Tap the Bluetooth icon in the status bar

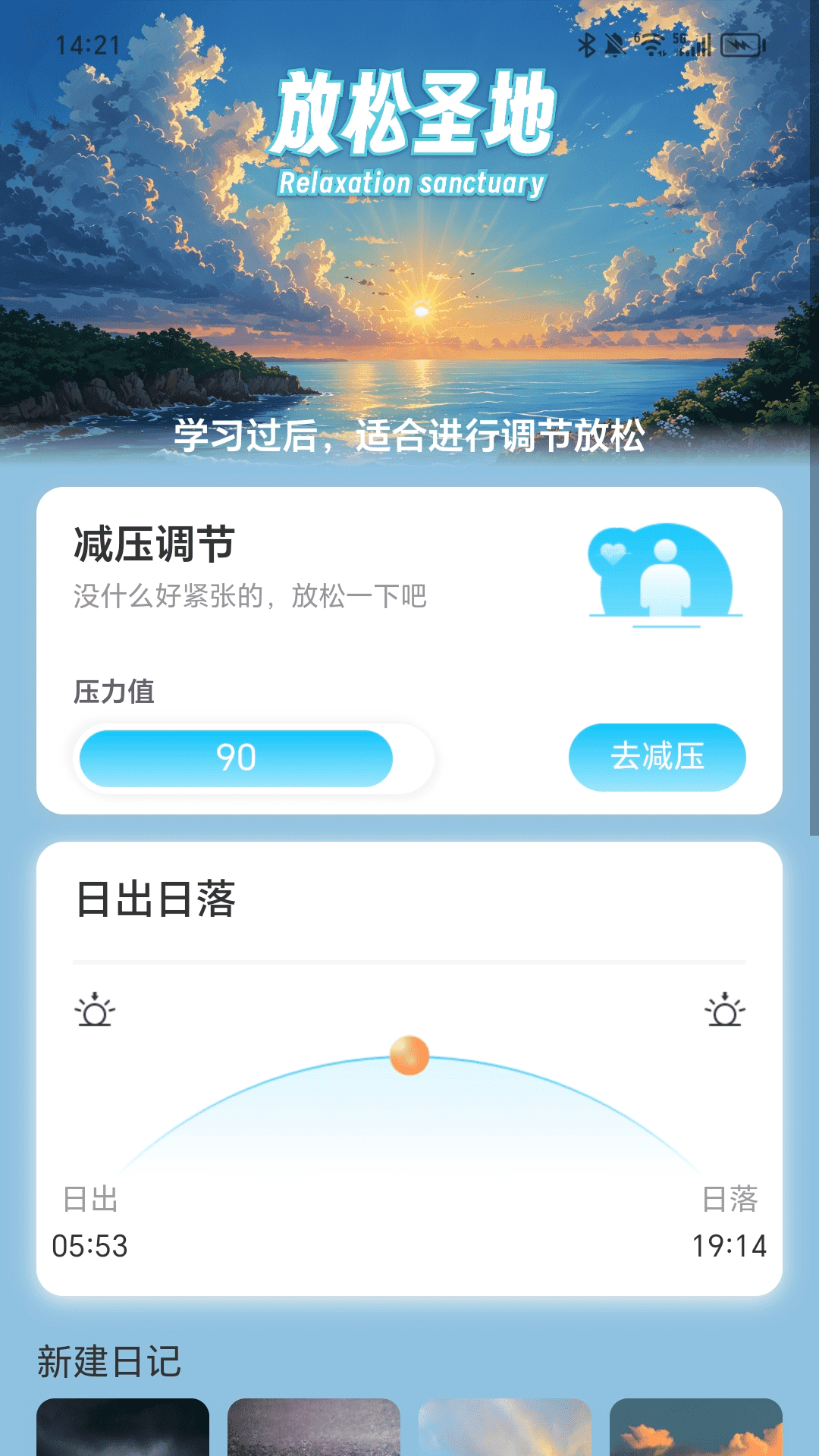[x=585, y=45]
